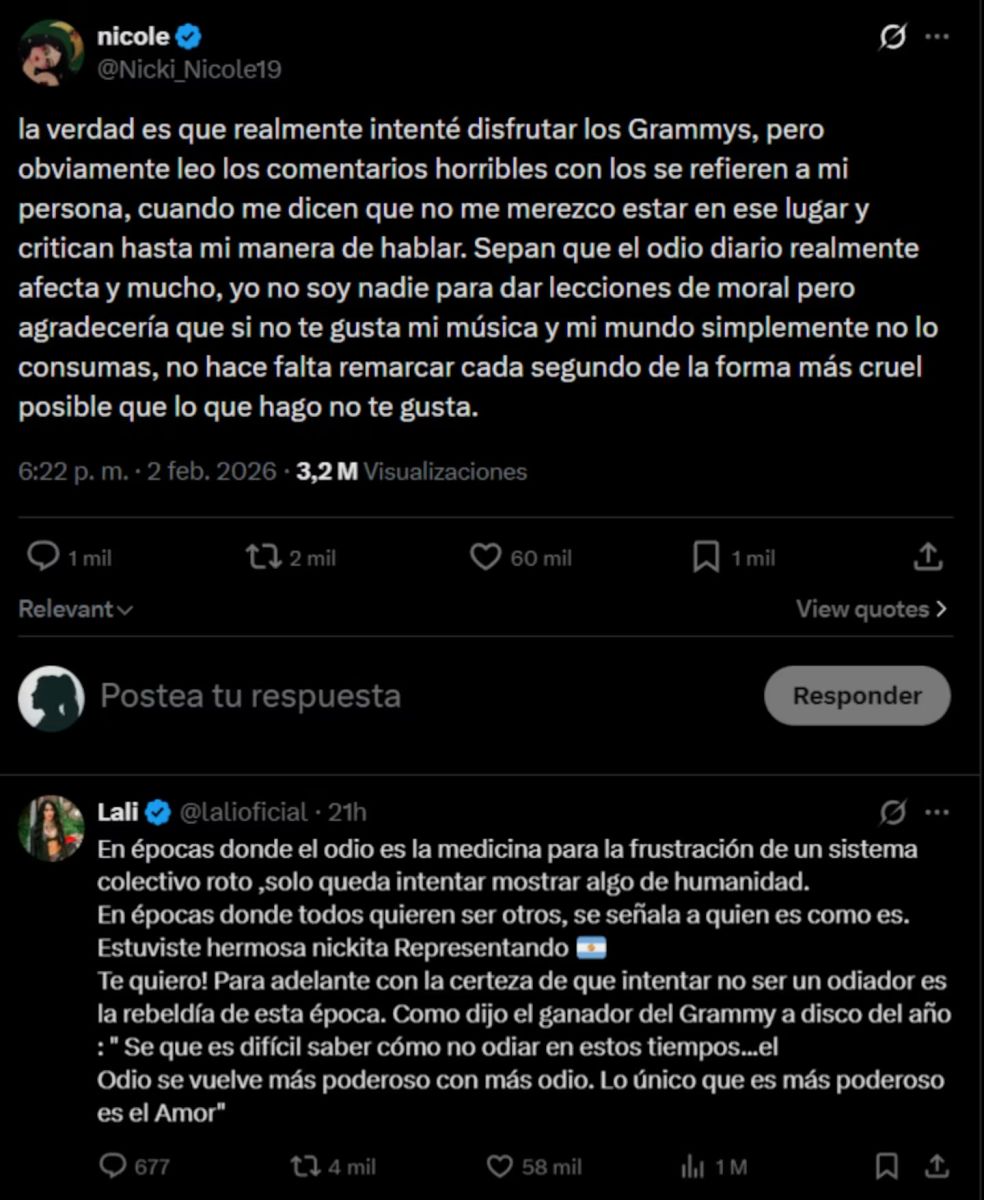Viewport: 984px width, 1200px height.
Task: Open Lali's profile picture
Action: point(51,828)
